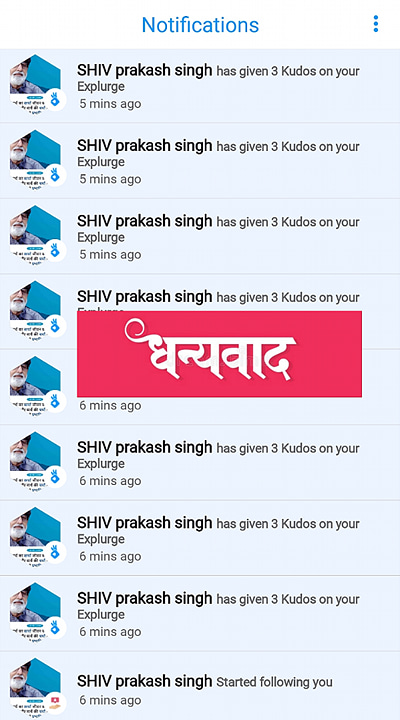Open the 'Started following you' notification
The image size is (400, 720).
[x=200, y=686]
